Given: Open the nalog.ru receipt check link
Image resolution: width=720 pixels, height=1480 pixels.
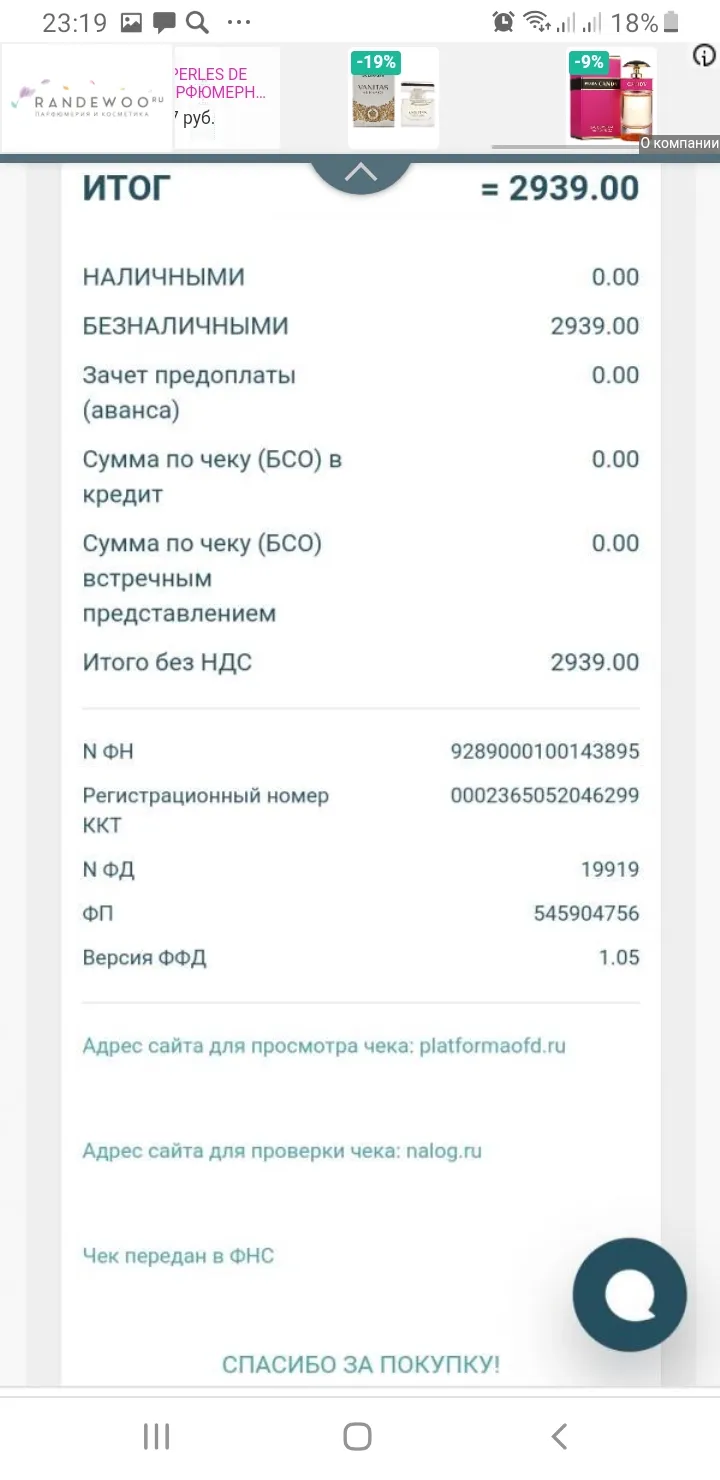Looking at the screenshot, I should [x=282, y=1151].
